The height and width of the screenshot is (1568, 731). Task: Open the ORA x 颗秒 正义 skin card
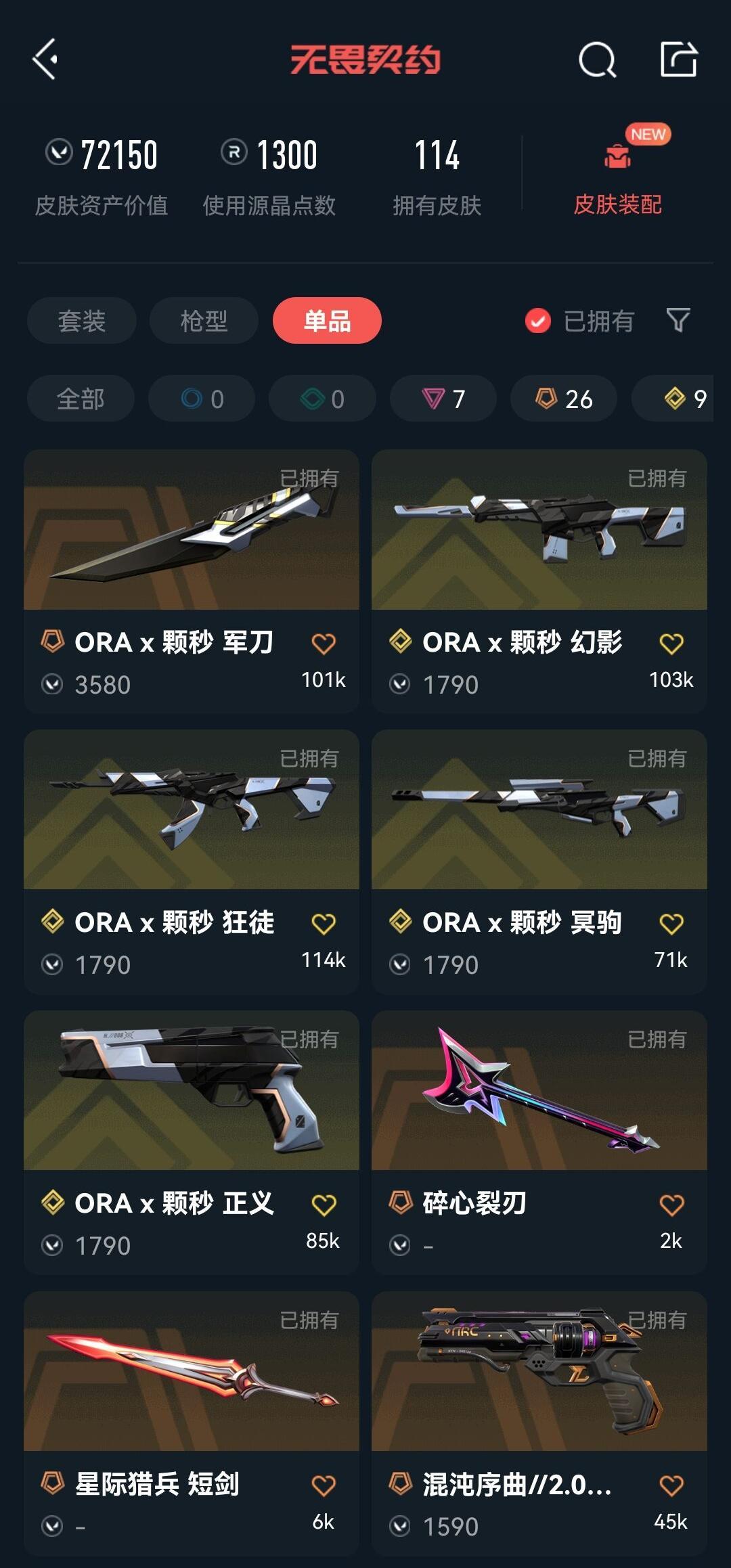point(192,1142)
